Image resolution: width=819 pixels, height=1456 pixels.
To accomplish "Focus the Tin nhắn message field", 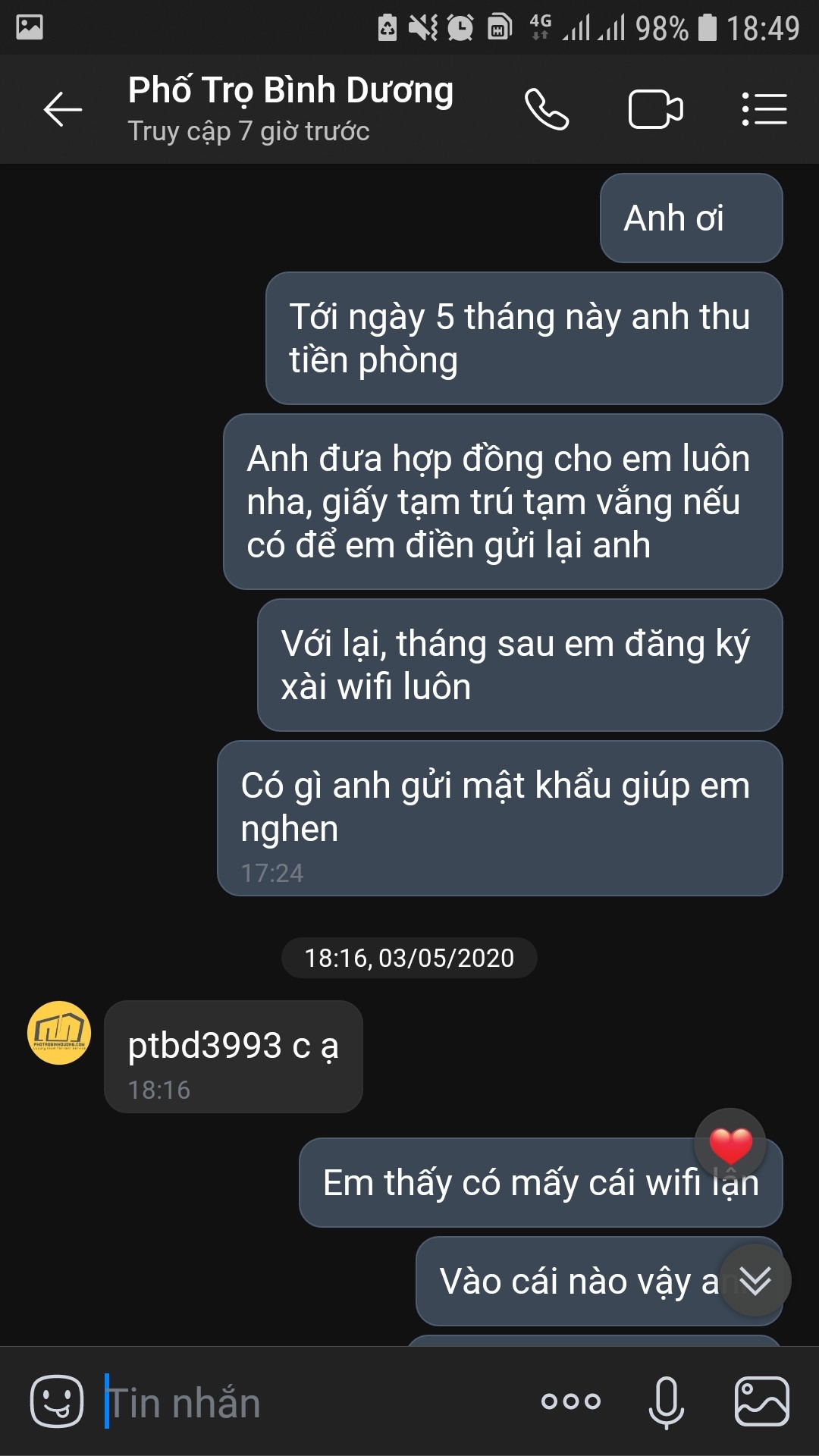I will (303, 1403).
